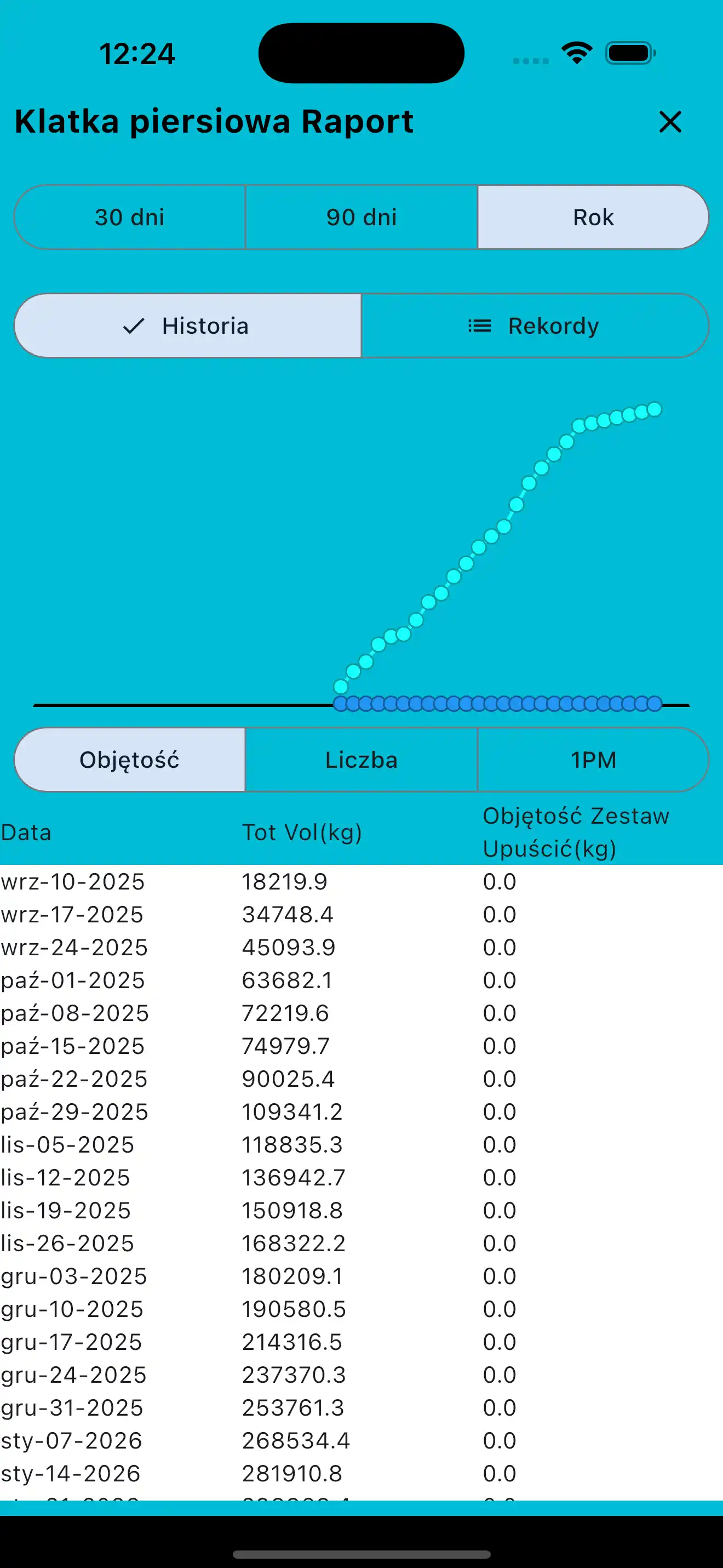Switch to the Rekordy view
This screenshot has height=1568, width=723.
(535, 326)
